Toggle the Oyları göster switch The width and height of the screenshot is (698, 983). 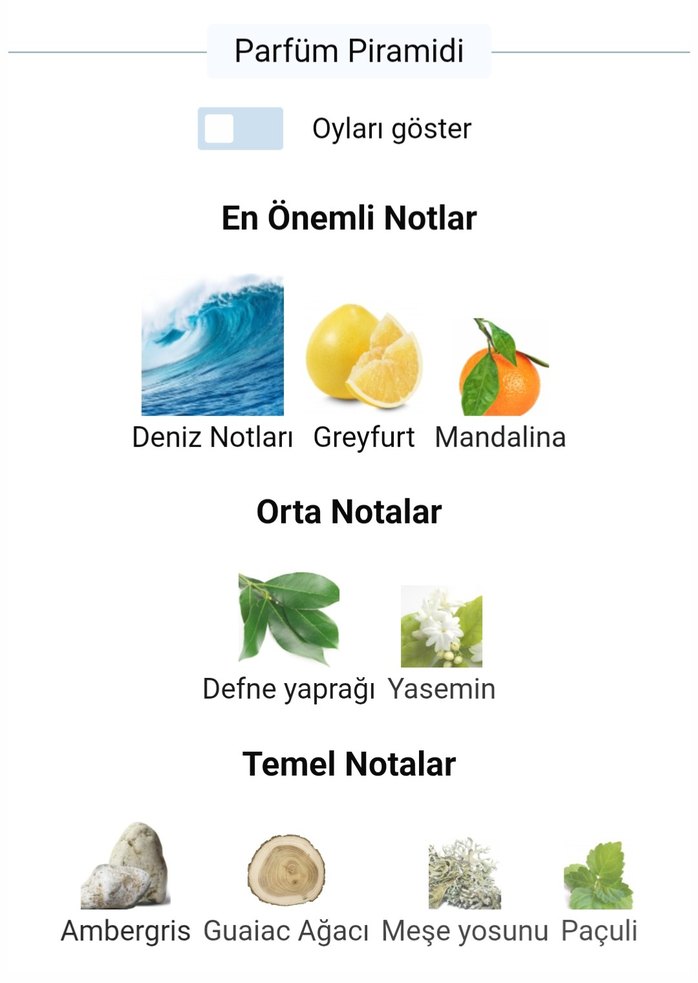pyautogui.click(x=240, y=129)
